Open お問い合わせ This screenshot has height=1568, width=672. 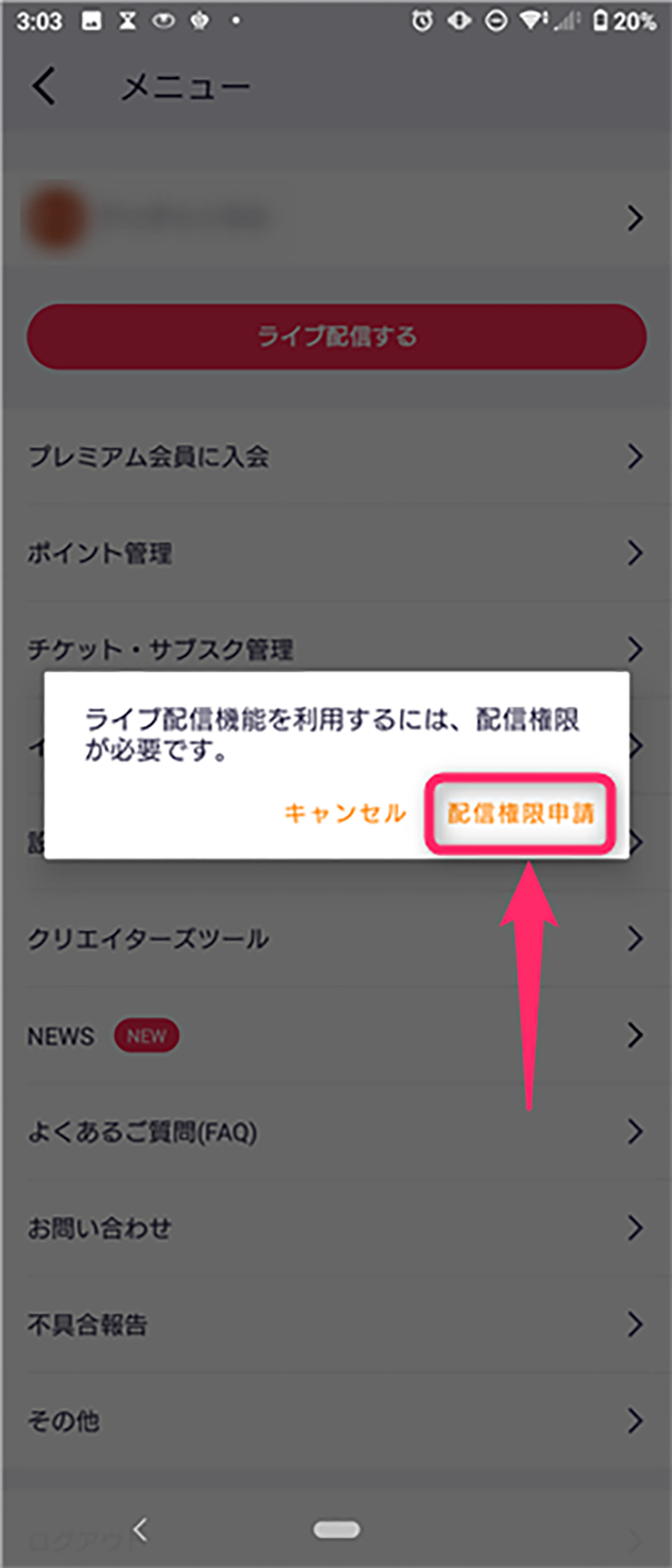tap(336, 1228)
